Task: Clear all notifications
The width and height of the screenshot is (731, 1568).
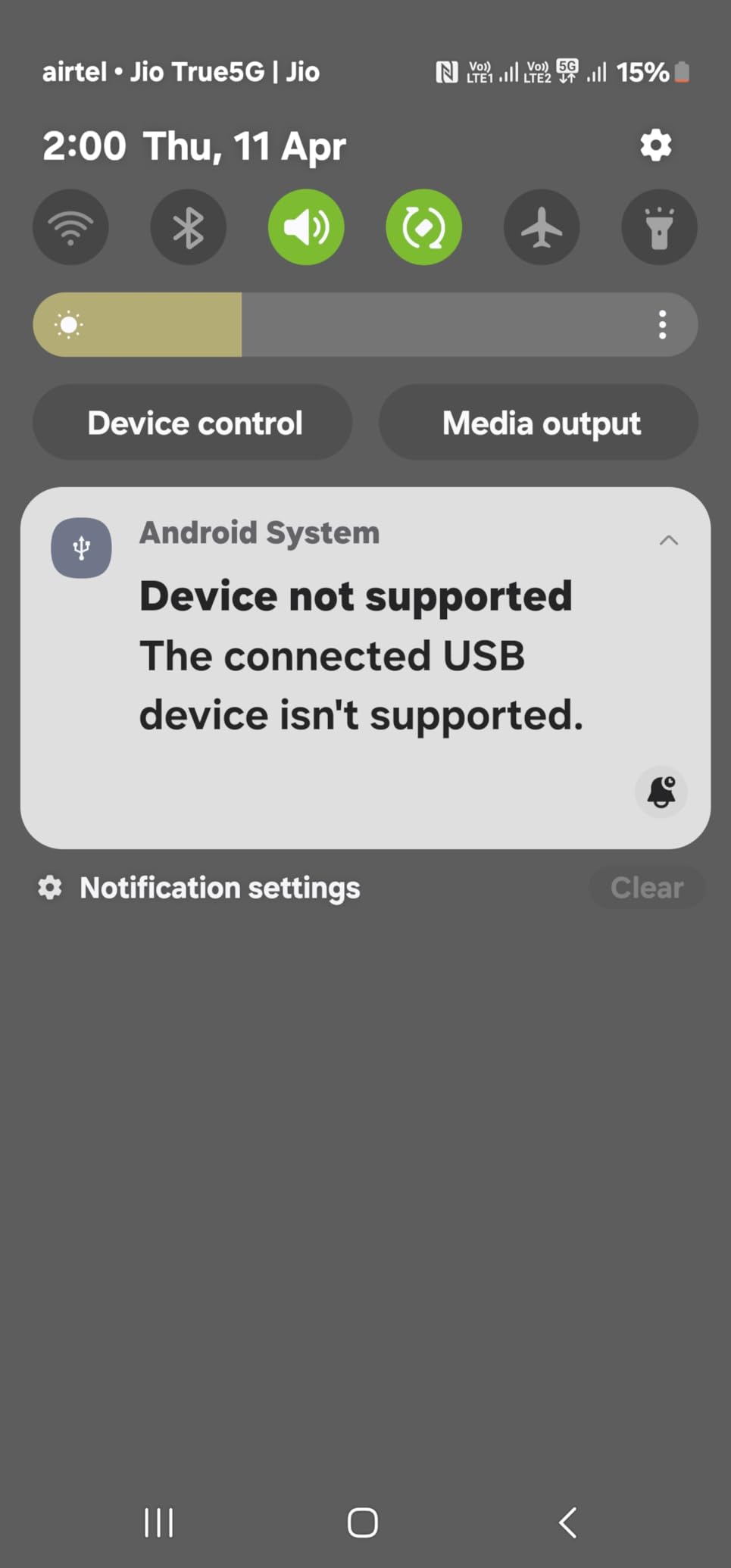Action: pos(647,888)
